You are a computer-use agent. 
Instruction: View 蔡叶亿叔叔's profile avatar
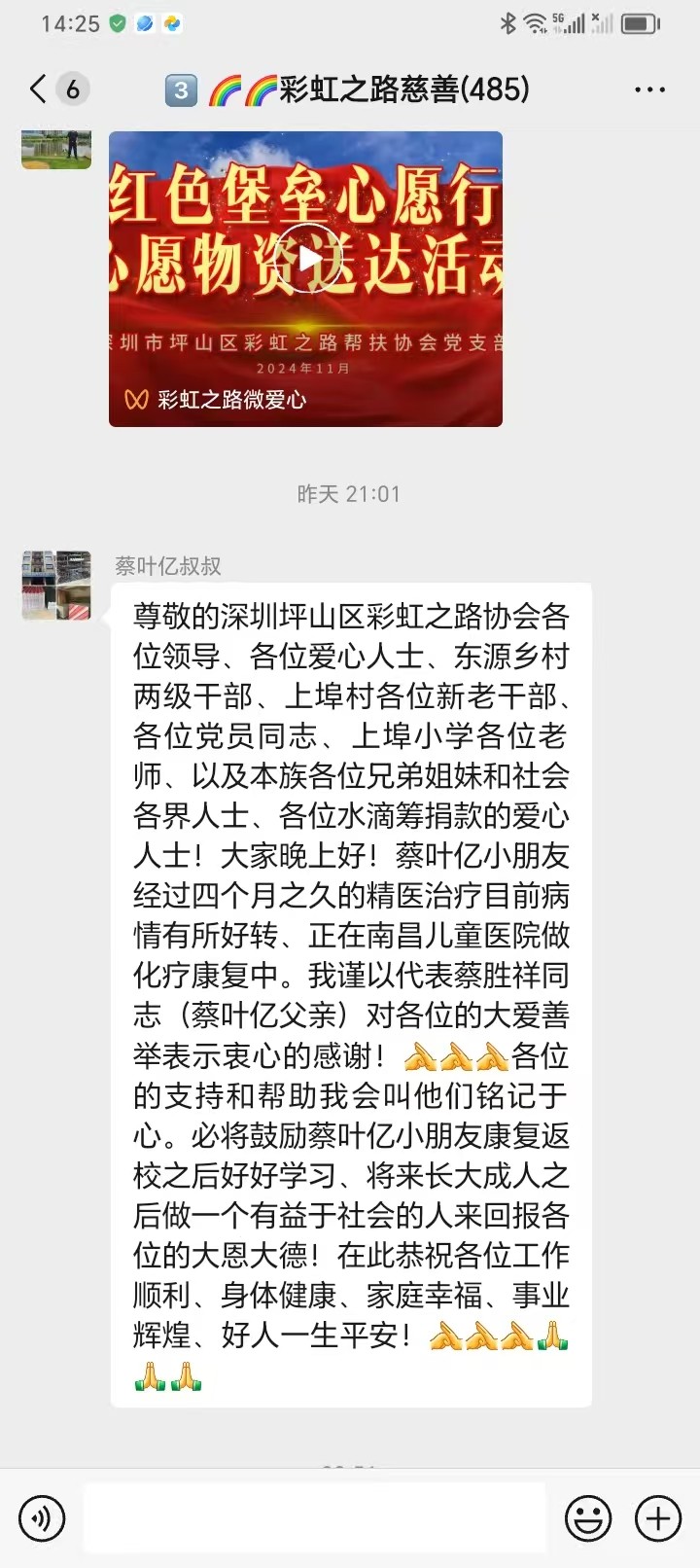[x=56, y=585]
